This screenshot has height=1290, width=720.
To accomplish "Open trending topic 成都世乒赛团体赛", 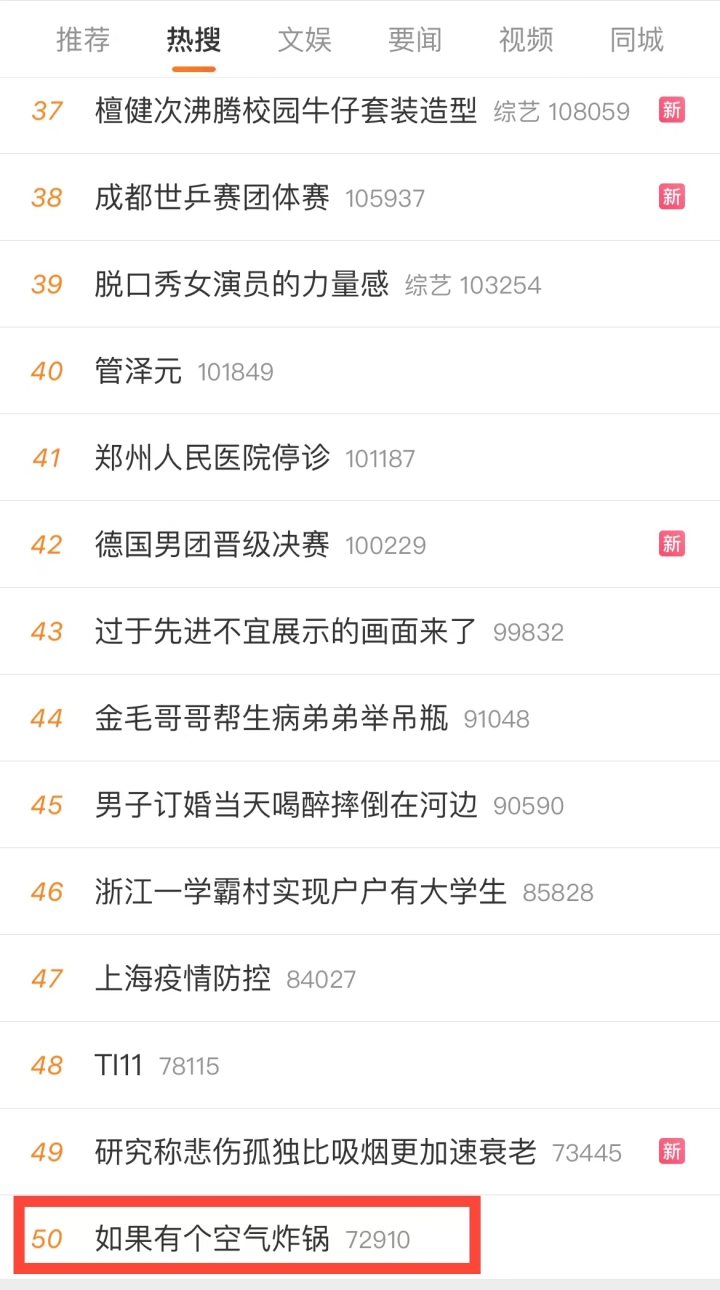I will [x=212, y=197].
